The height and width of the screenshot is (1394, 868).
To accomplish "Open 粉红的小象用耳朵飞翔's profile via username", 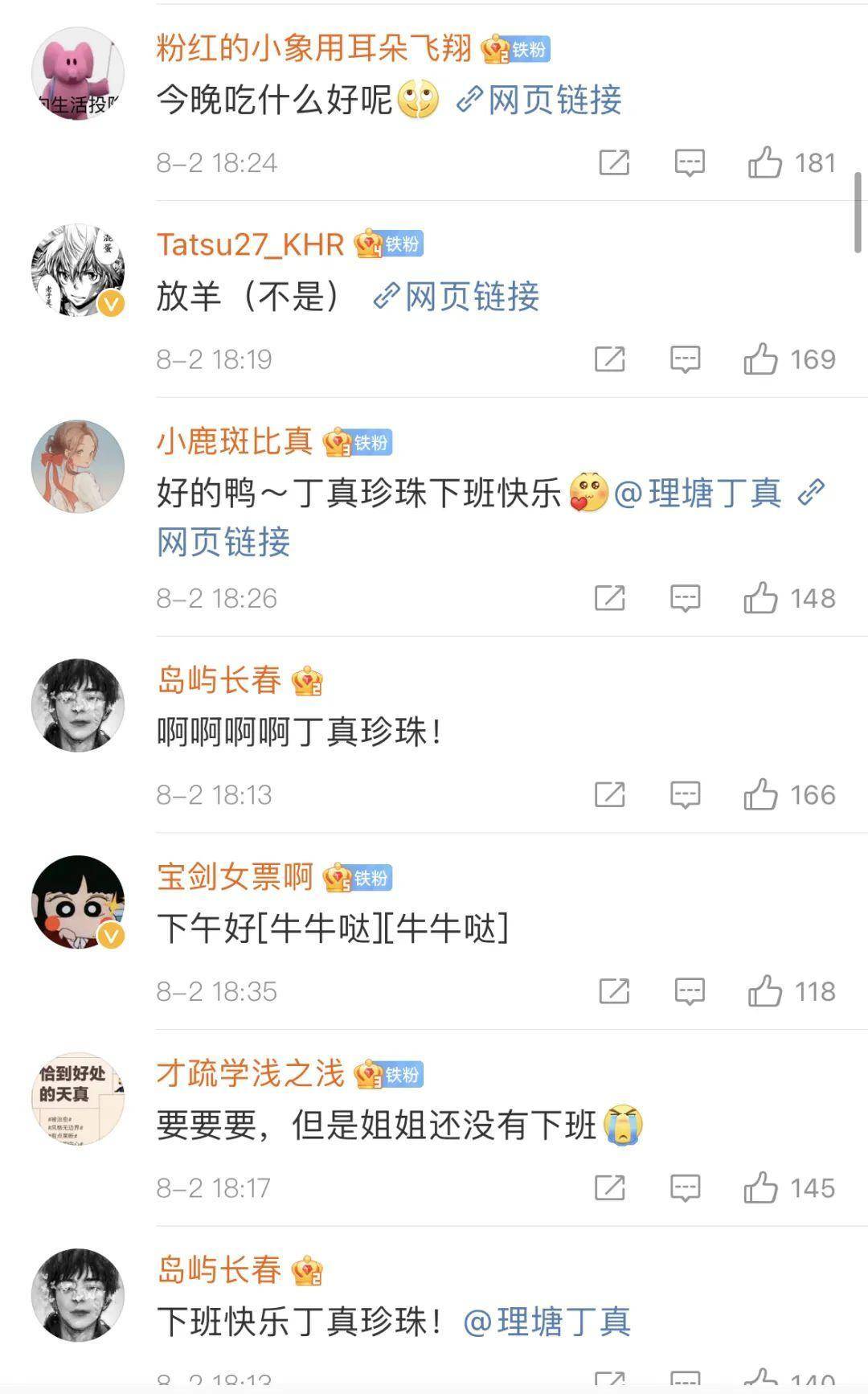I will coord(313,47).
